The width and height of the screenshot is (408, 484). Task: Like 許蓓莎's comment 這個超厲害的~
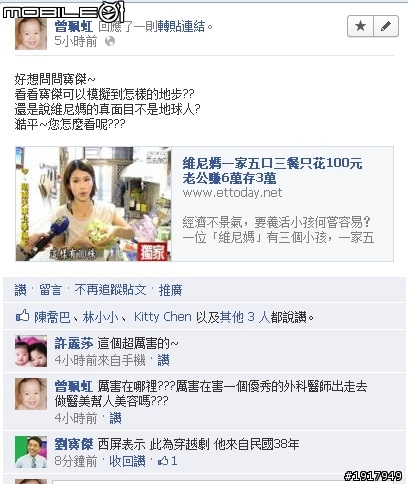point(163,360)
